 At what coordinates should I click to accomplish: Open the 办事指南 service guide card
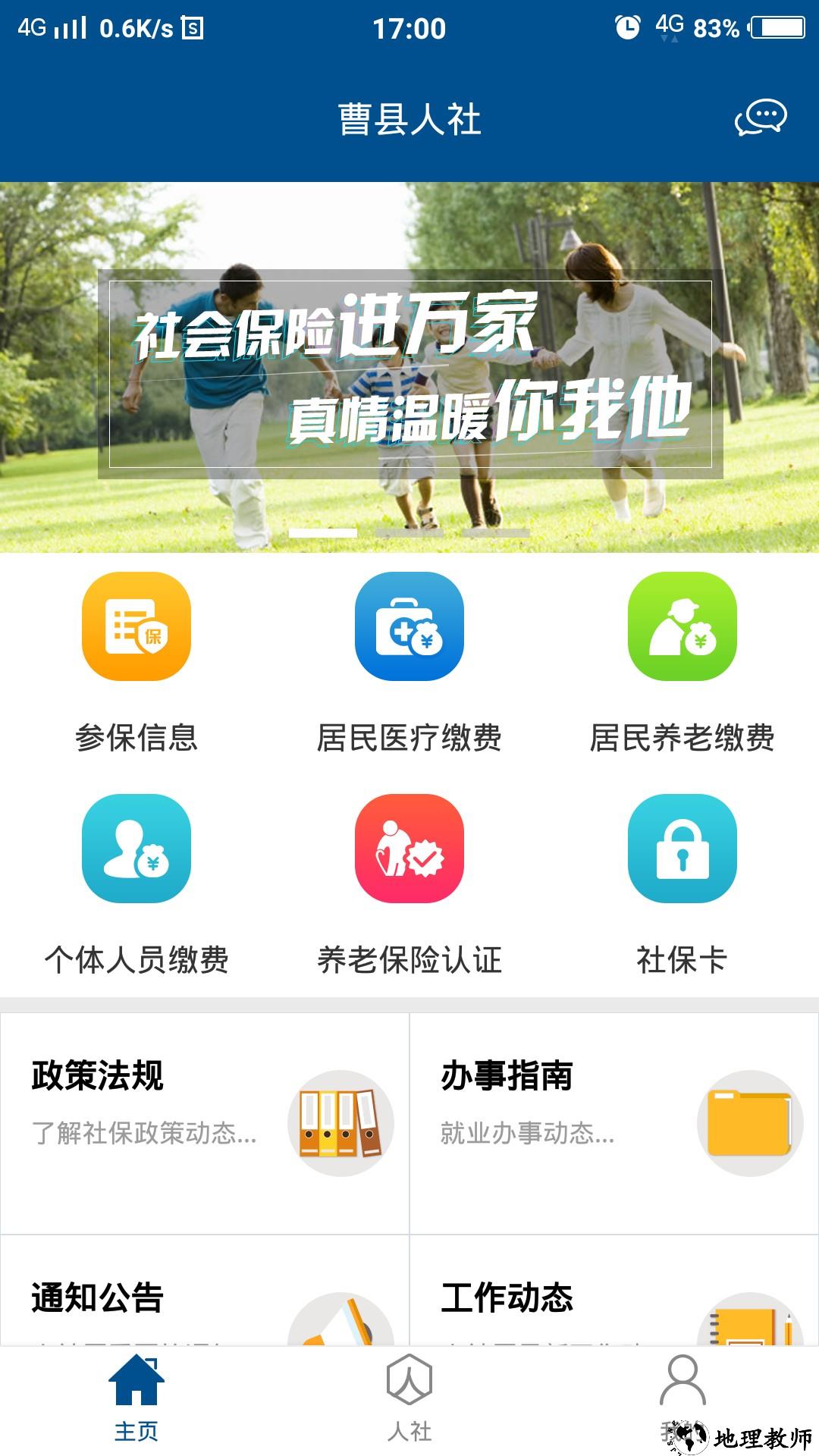[614, 1122]
